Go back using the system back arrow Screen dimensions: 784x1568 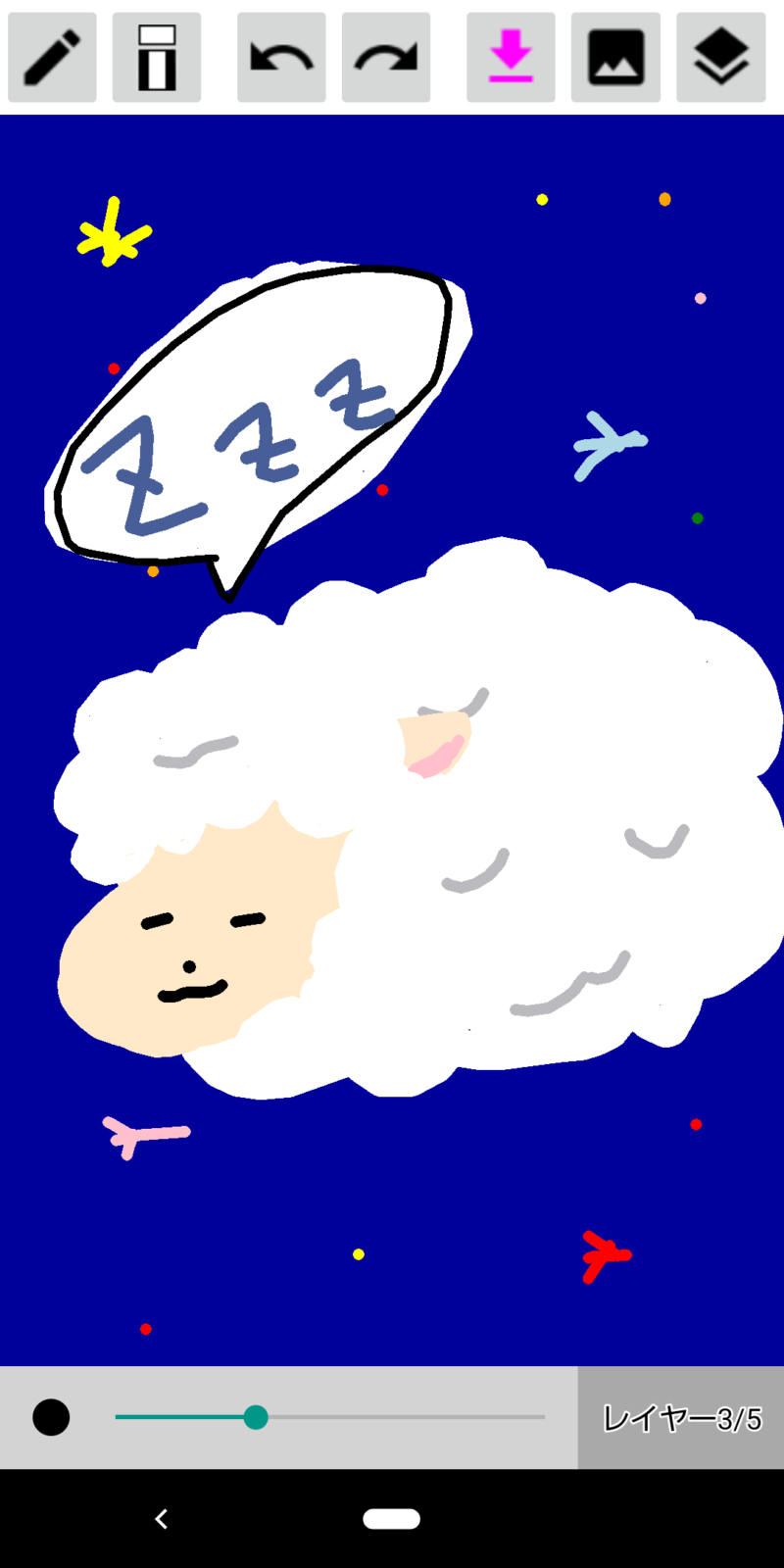162,1519
